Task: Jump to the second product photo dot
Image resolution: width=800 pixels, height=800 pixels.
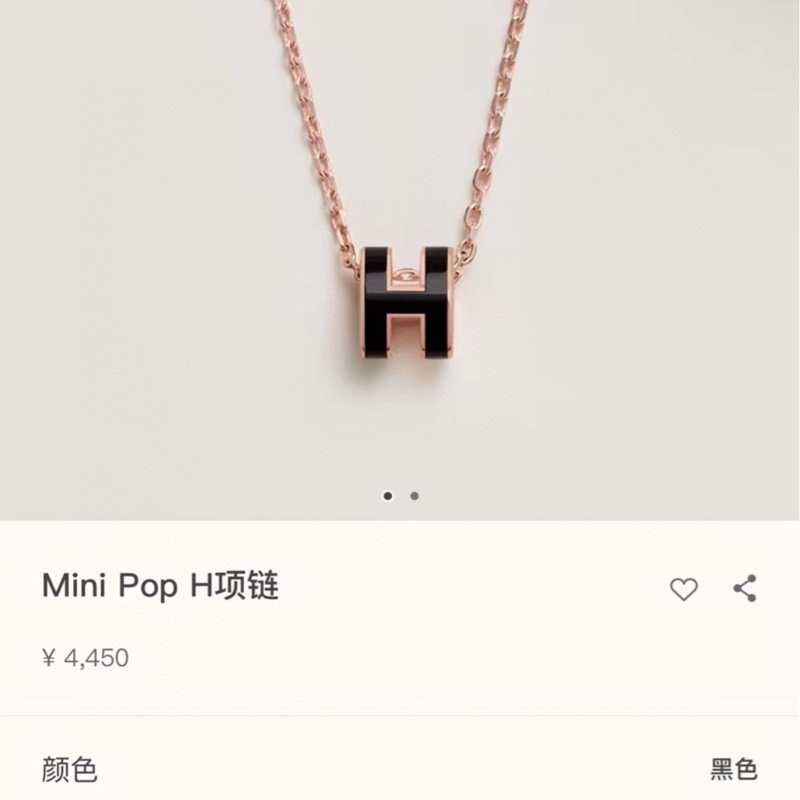Action: tap(415, 495)
